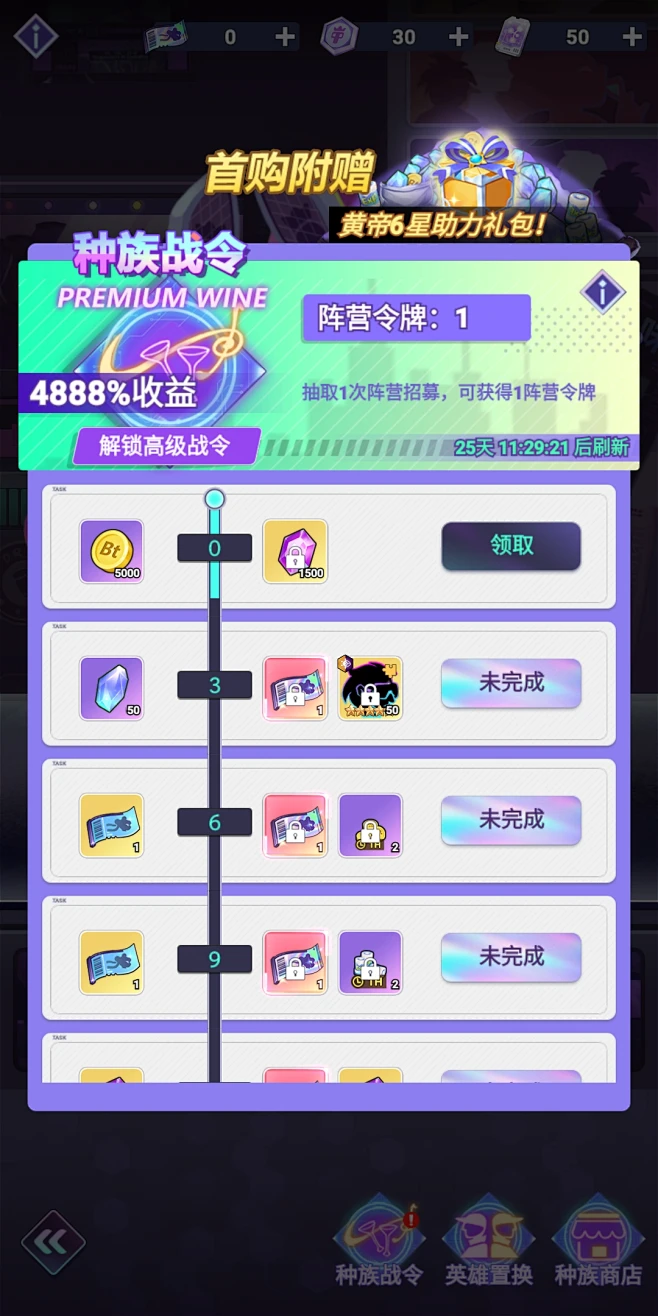Switch to the 英雄置换 tab

(489, 1241)
